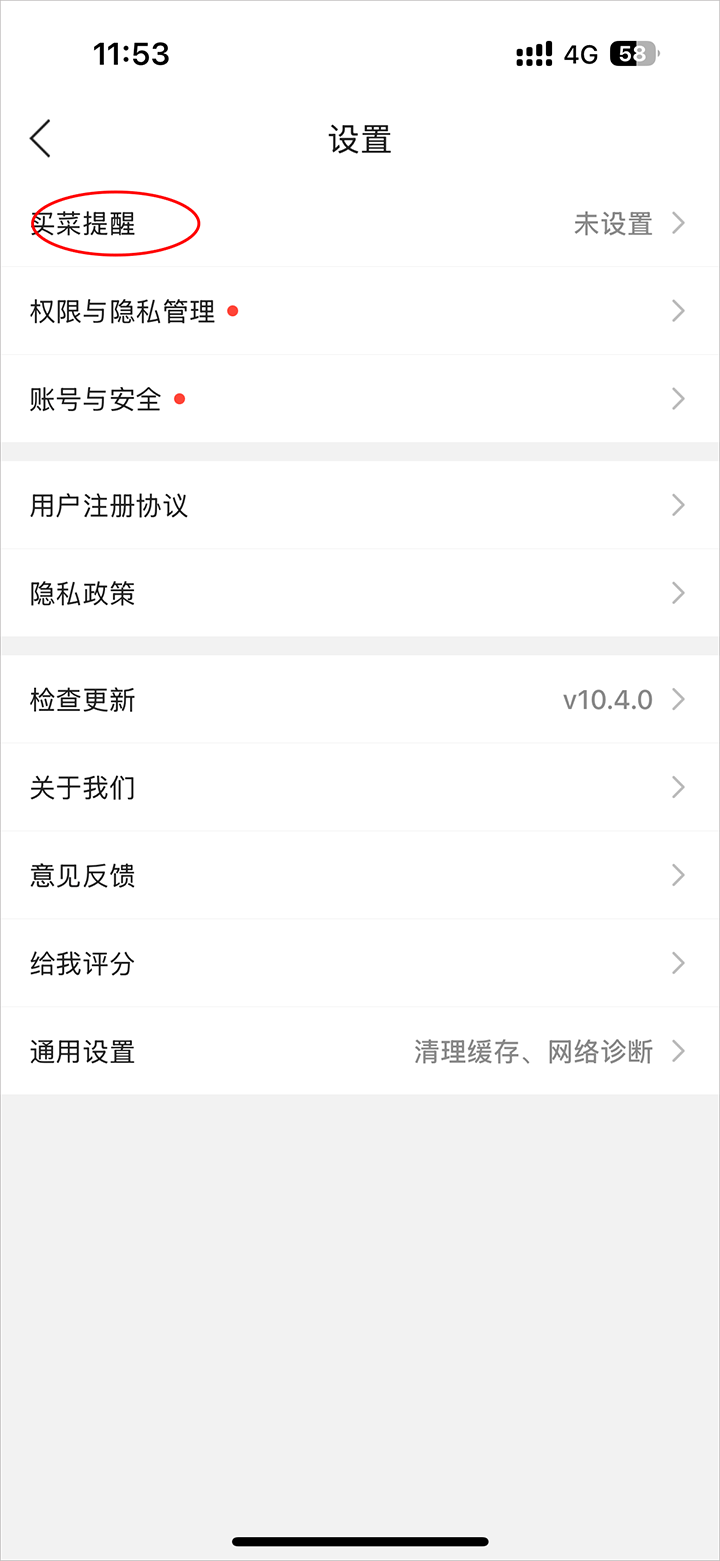The height and width of the screenshot is (1561, 720).
Task: Go to 账号与安全
Action: 96,399
